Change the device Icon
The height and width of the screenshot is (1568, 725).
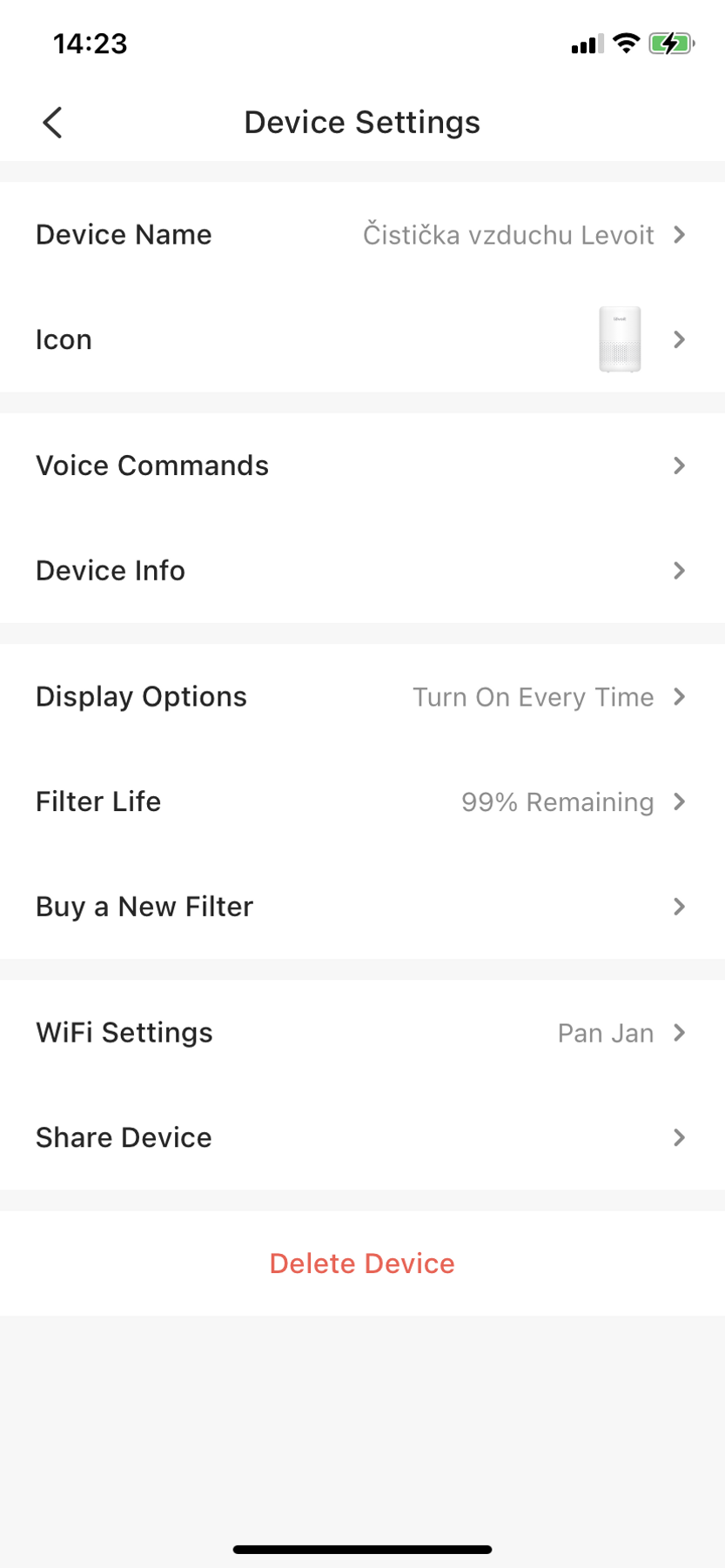(x=362, y=339)
